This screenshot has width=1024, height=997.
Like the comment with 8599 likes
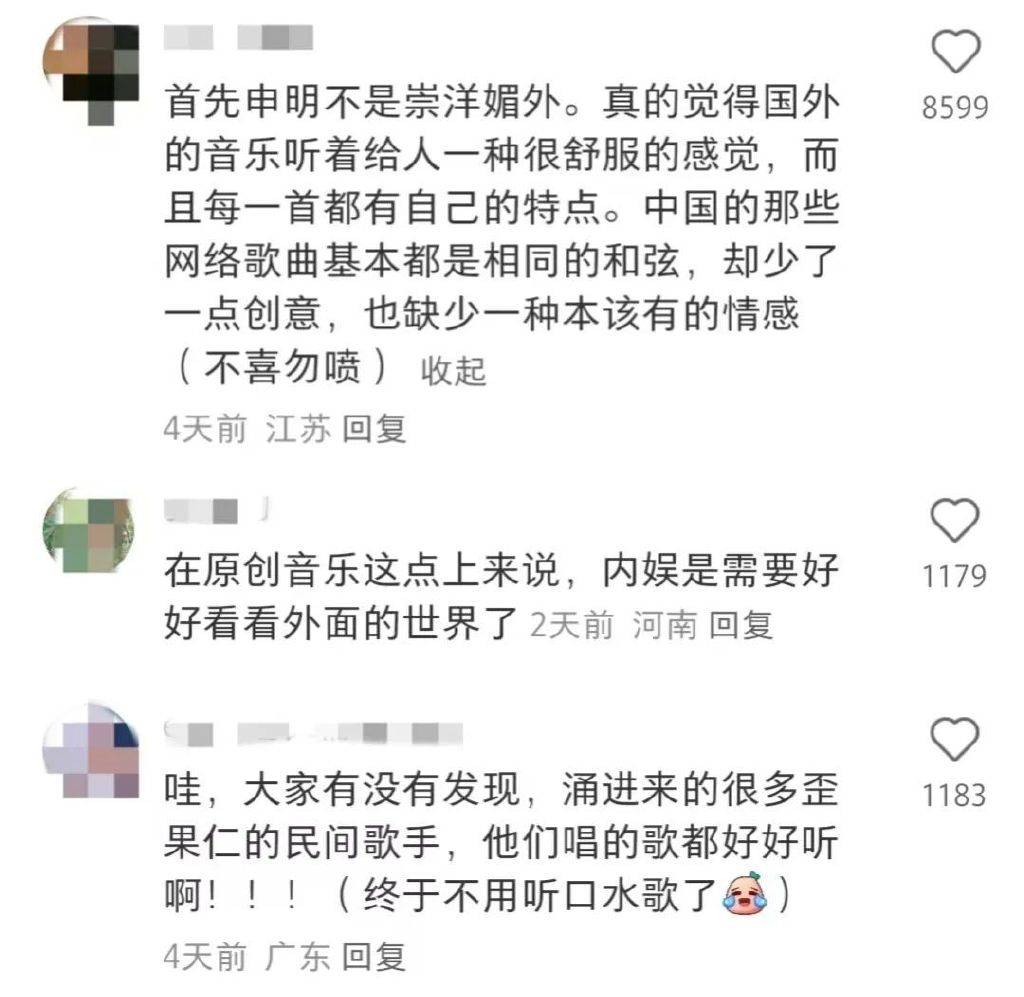click(x=954, y=52)
